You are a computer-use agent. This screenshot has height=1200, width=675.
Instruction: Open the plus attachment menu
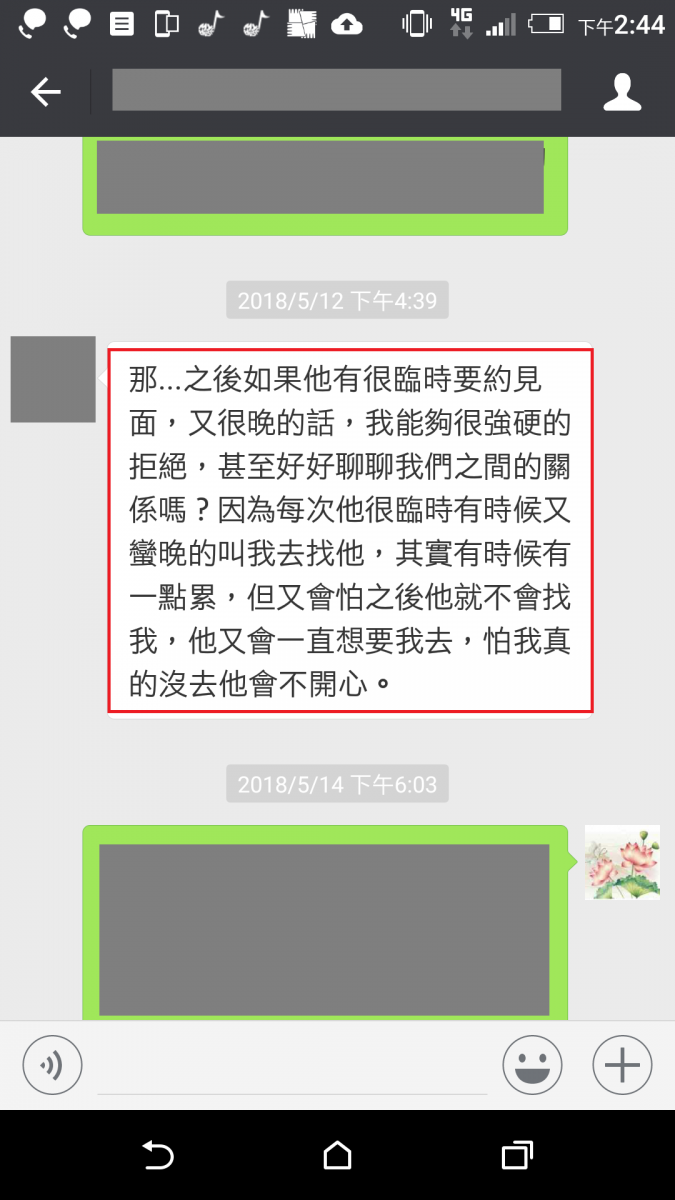[x=622, y=1066]
